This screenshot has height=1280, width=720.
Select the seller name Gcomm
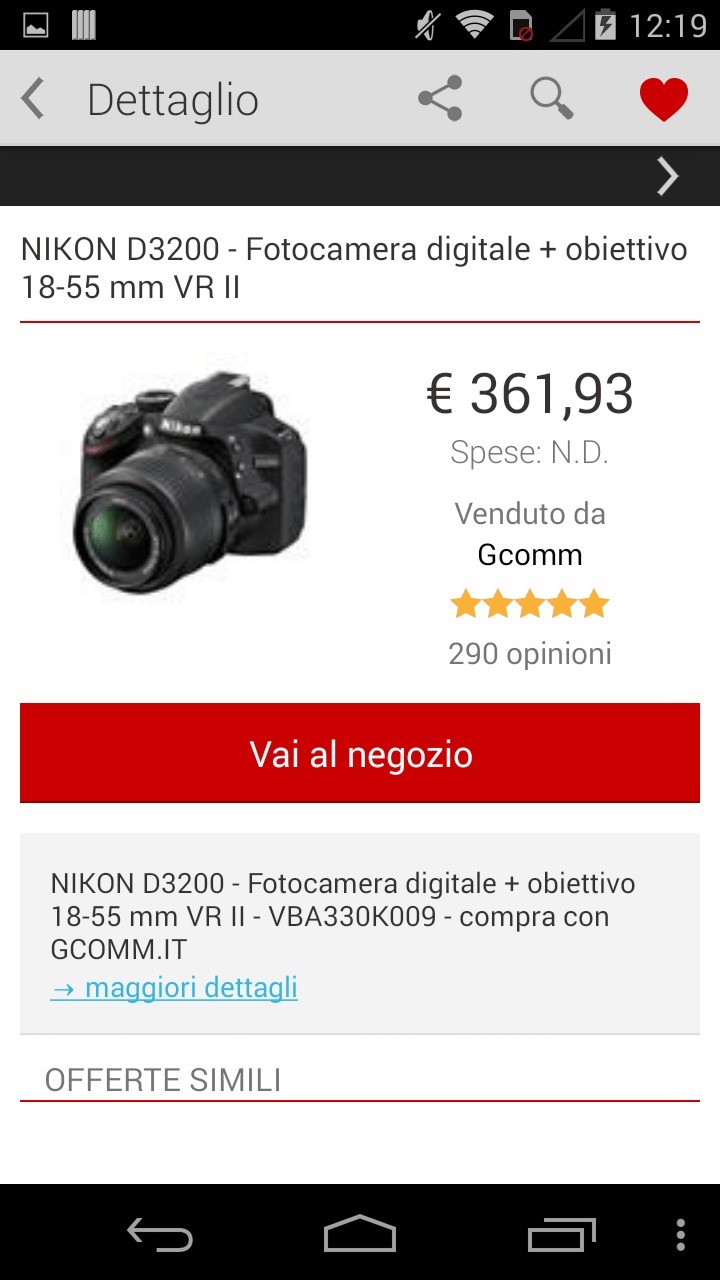pyautogui.click(x=530, y=554)
